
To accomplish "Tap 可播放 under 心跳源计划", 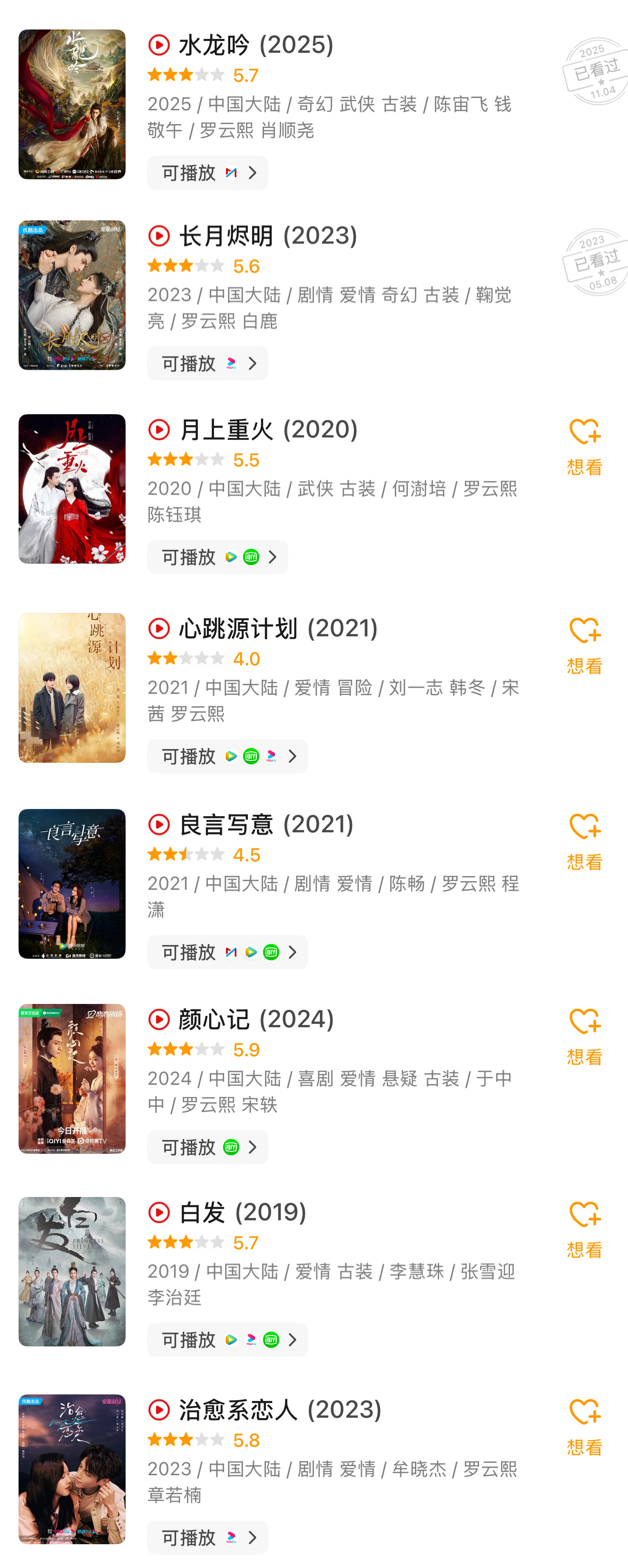I will click(x=226, y=757).
